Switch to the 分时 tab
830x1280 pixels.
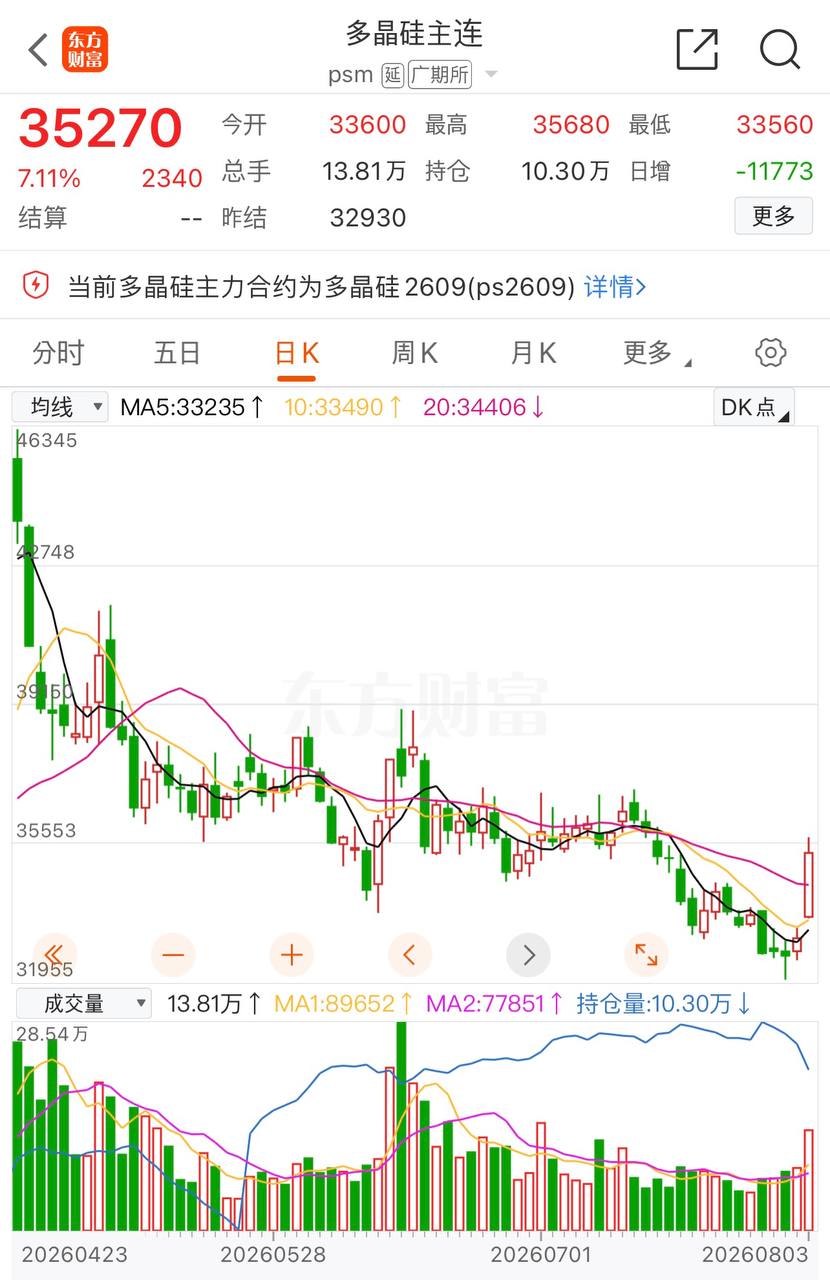tap(58, 353)
